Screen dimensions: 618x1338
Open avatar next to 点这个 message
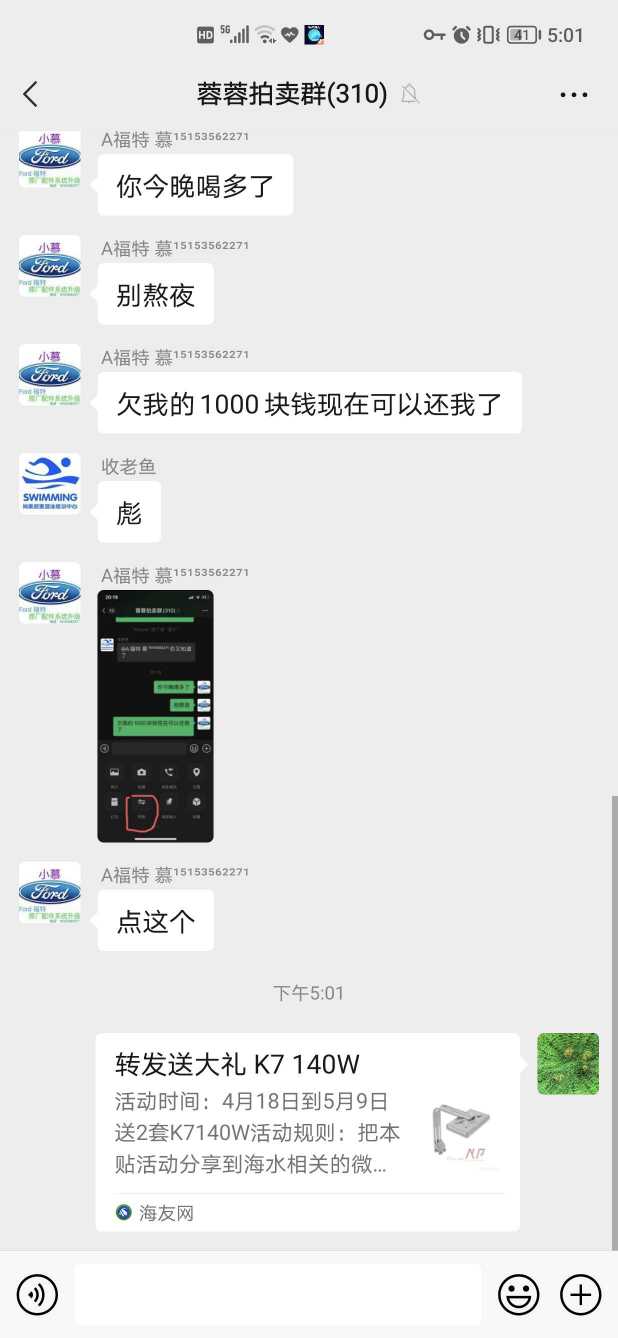(50, 893)
